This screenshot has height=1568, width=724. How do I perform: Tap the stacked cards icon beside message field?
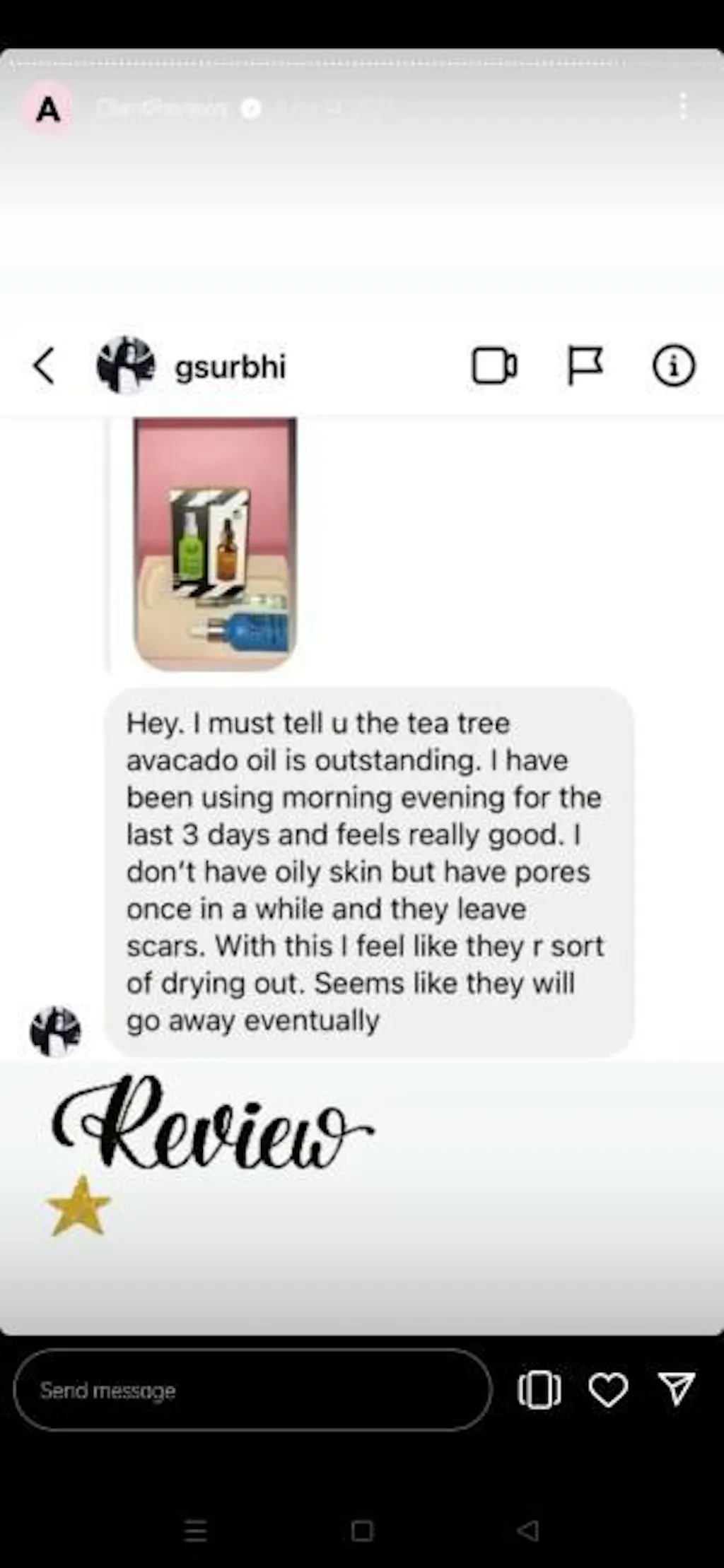(x=539, y=1391)
